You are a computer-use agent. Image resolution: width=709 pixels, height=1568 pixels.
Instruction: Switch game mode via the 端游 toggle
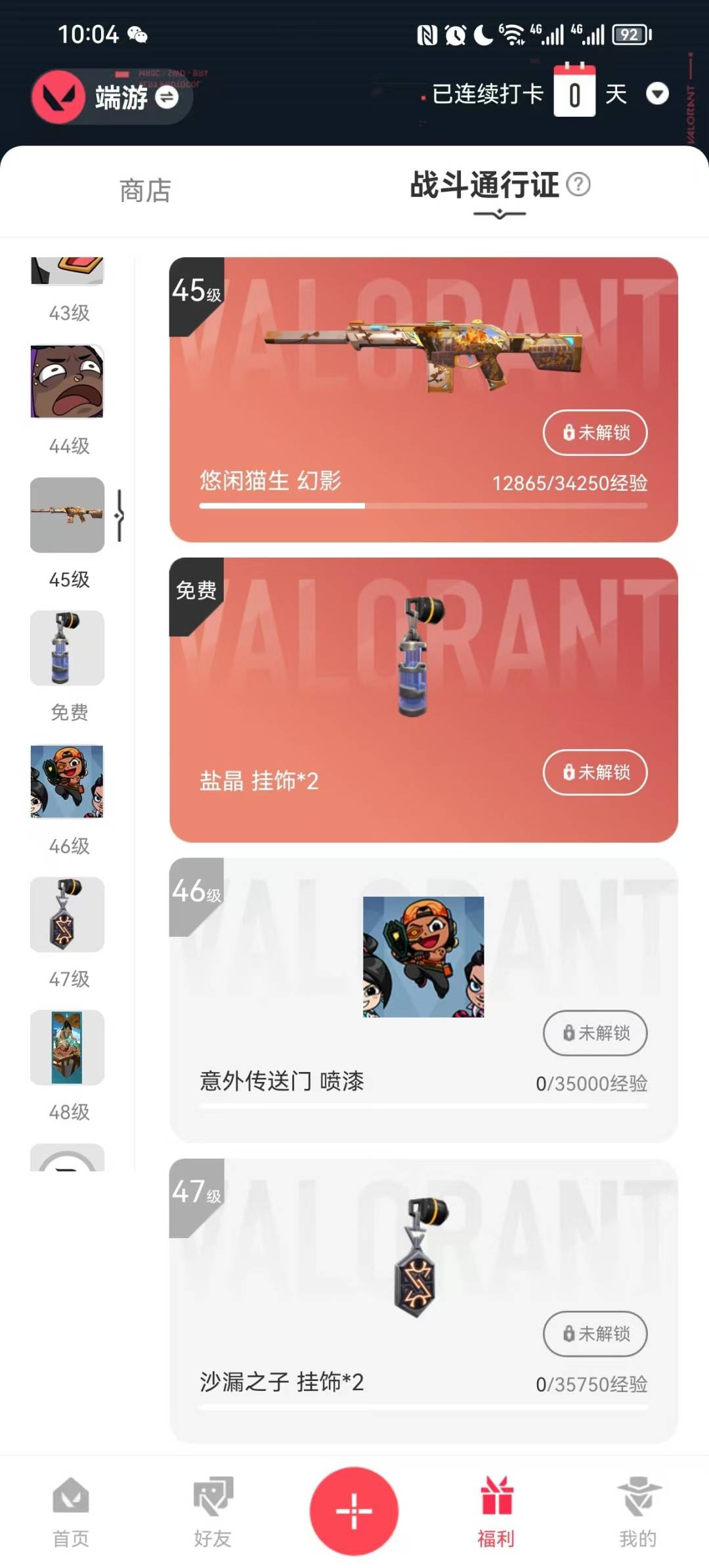coord(112,97)
